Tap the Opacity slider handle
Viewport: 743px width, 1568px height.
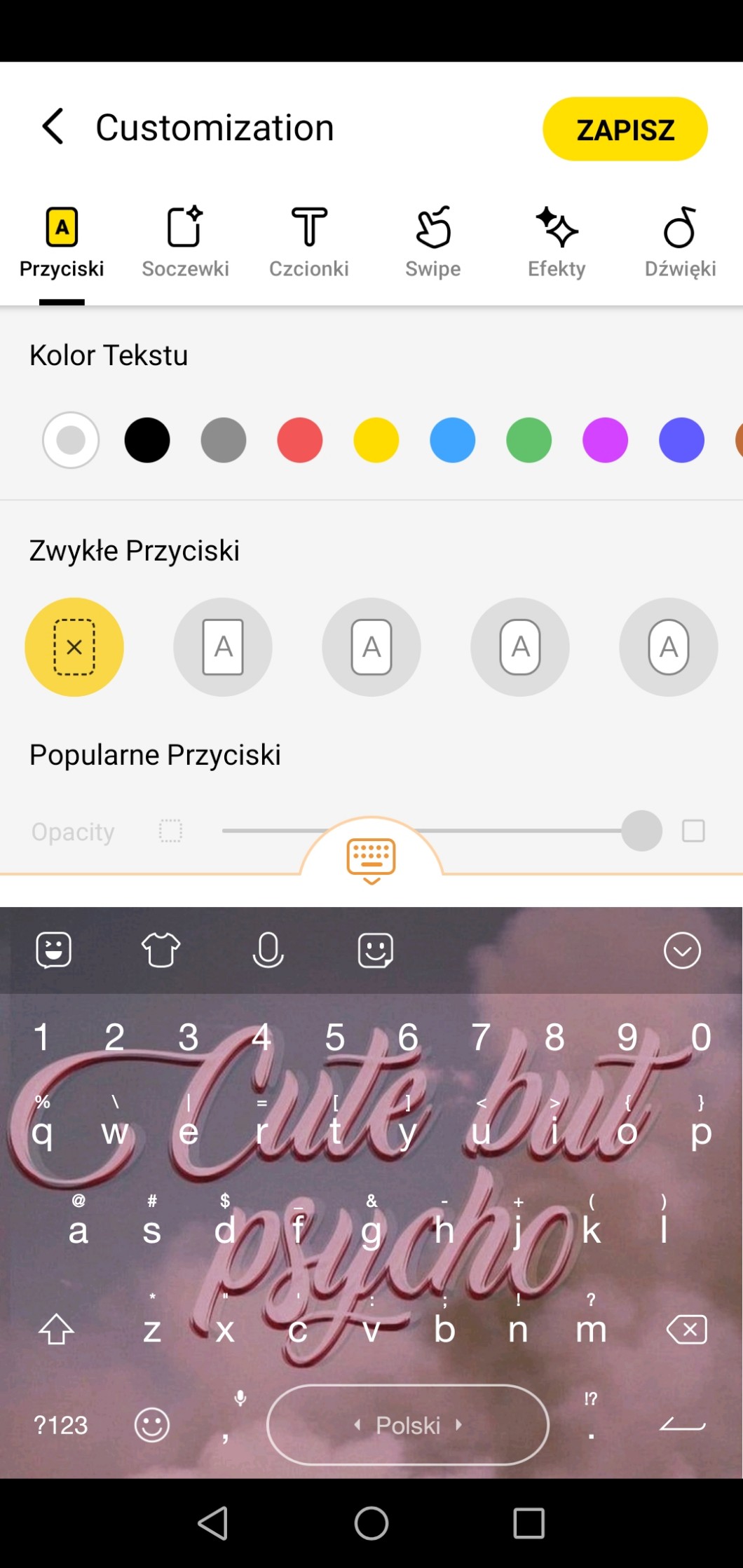(641, 831)
